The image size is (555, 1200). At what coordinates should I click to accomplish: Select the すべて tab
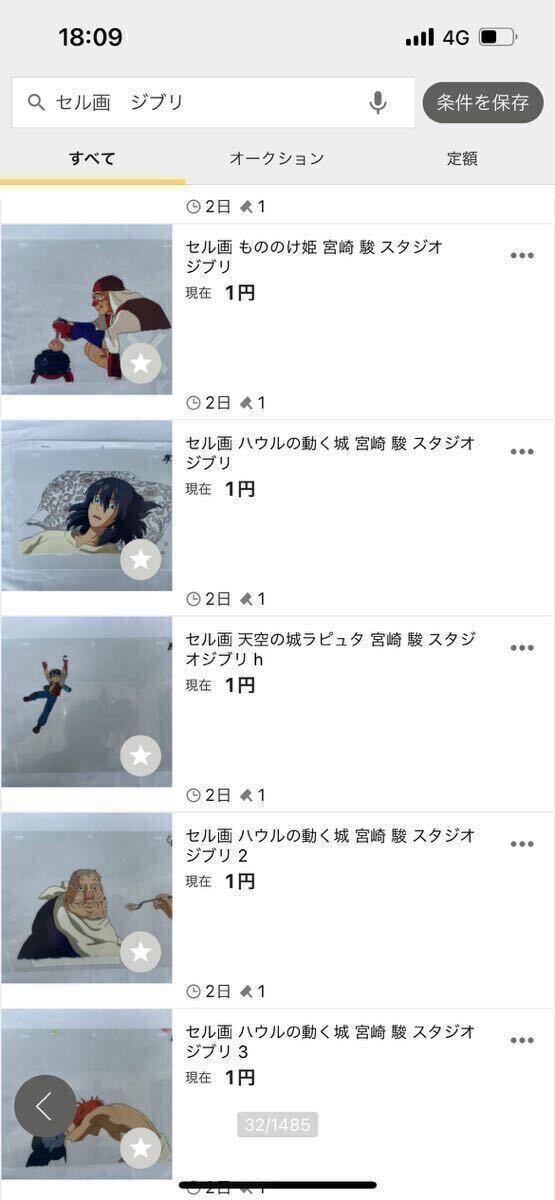tap(92, 158)
